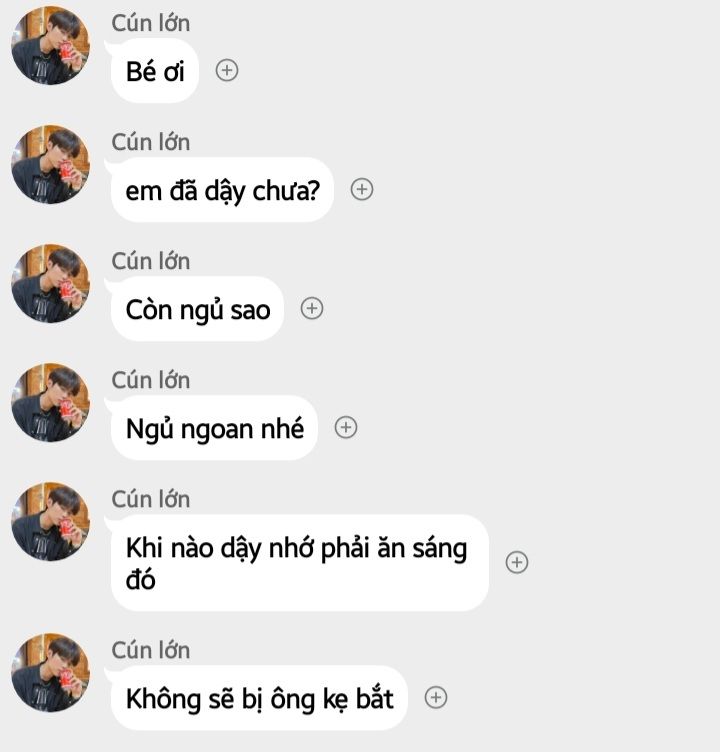React to "Không sẽ bị ông kẹ bắt" message
Image resolution: width=720 pixels, height=752 pixels.
click(x=436, y=698)
